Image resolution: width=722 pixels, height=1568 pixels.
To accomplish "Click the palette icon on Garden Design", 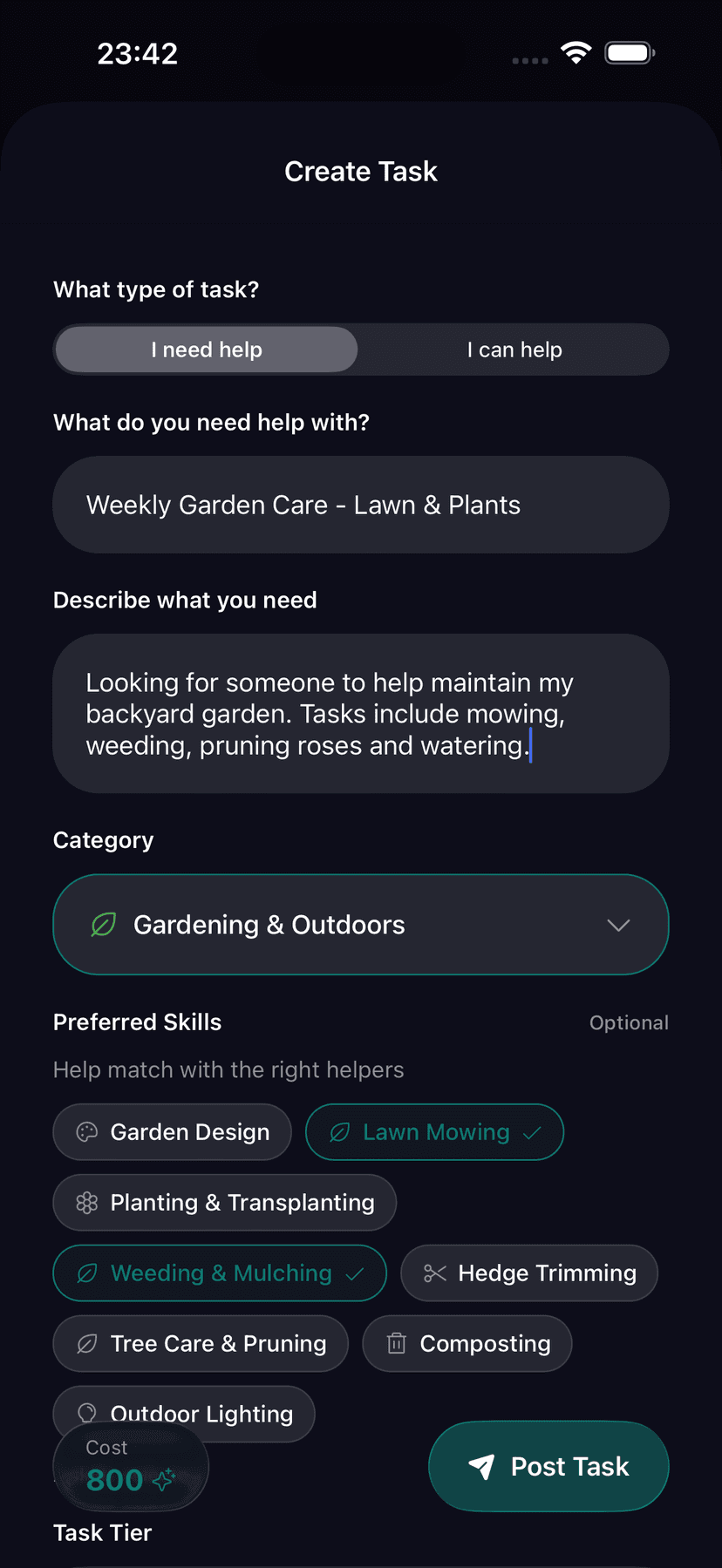I will [x=86, y=1131].
